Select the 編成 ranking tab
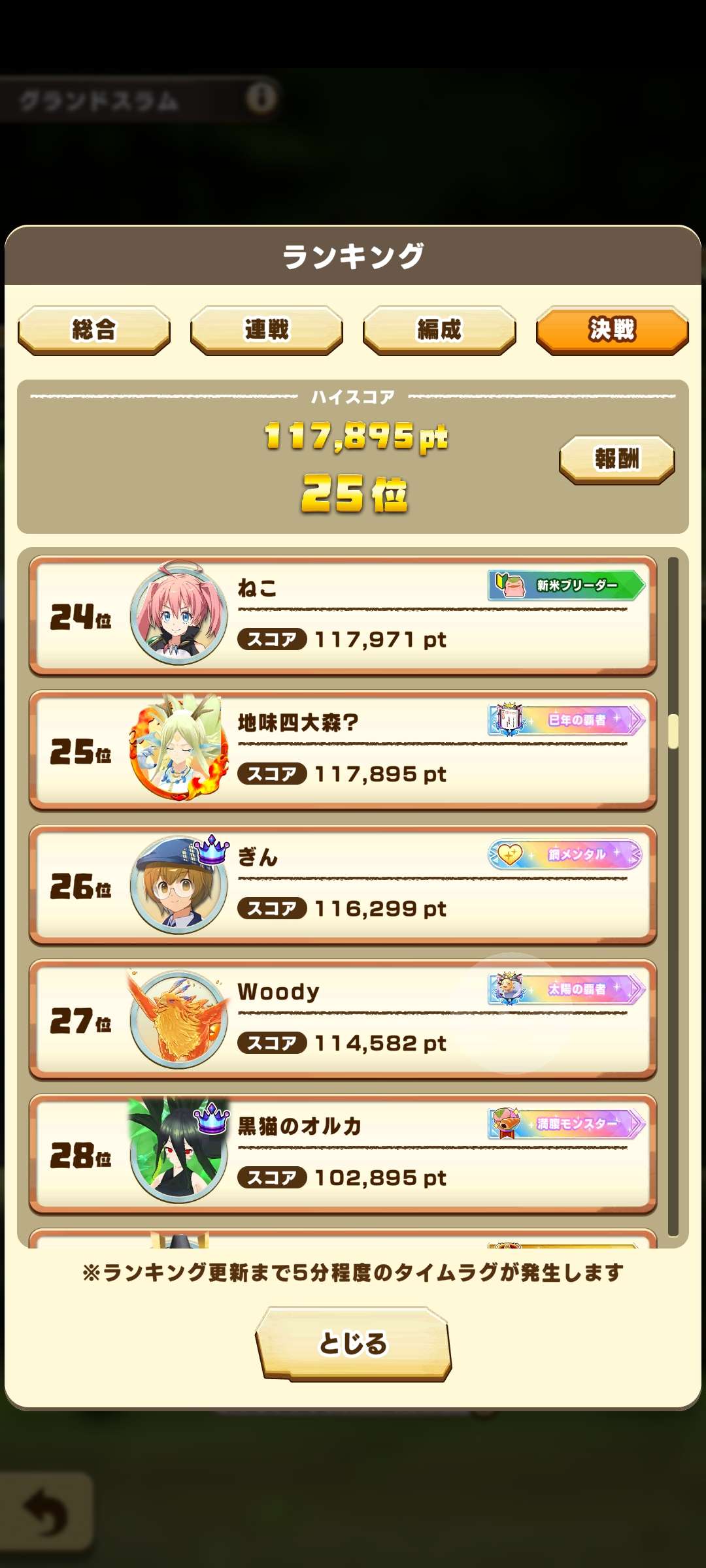 point(439,329)
